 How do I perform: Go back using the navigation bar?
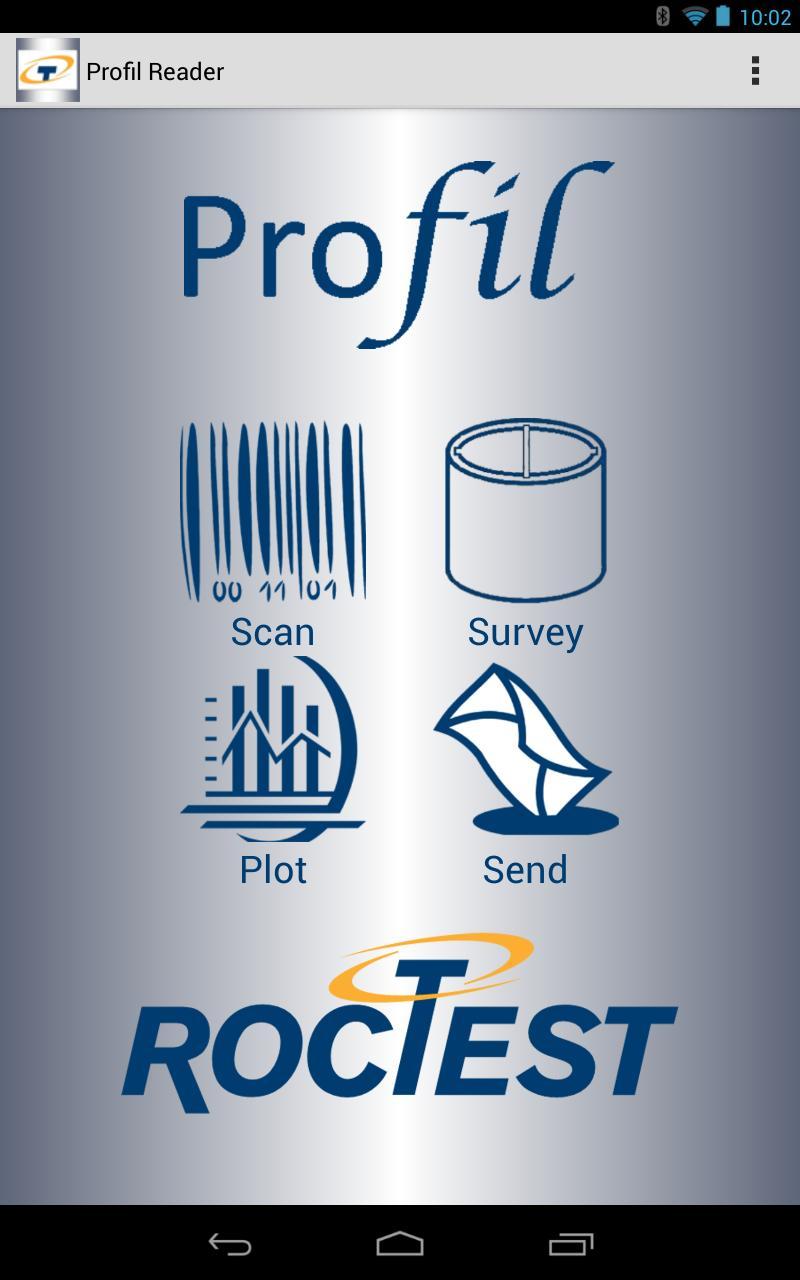click(x=229, y=1243)
